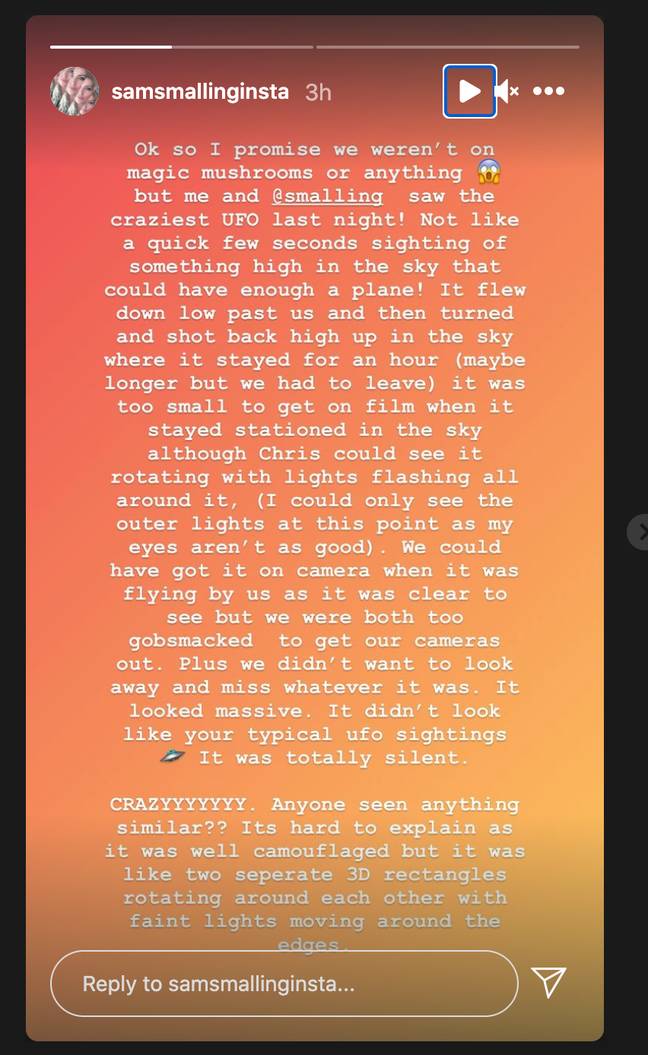Open samsmallinginsta's profile picture
648x1055 pixels.
pyautogui.click(x=75, y=91)
